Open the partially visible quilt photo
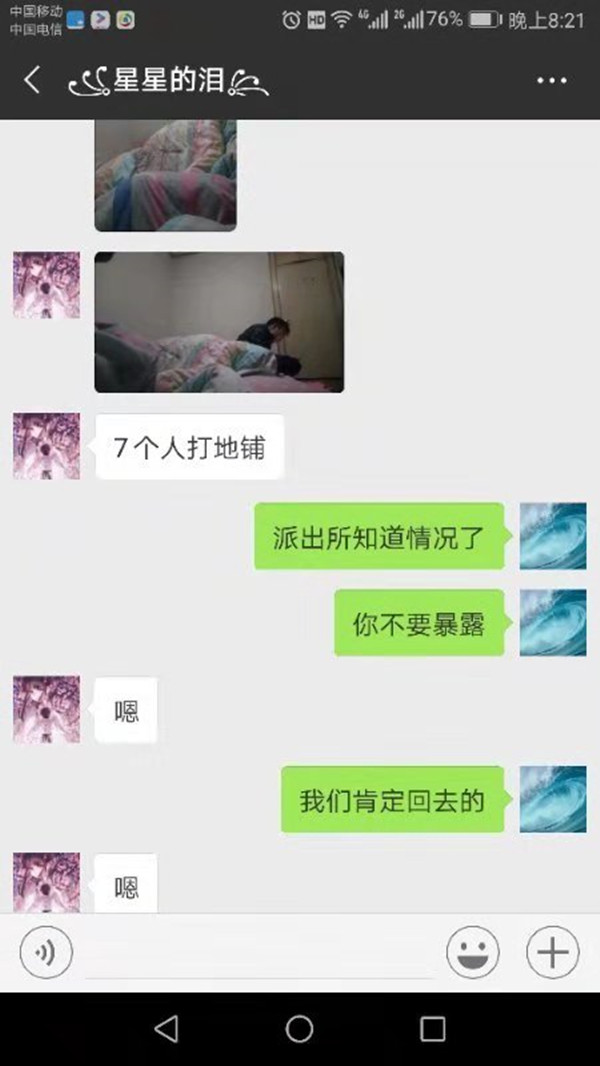The height and width of the screenshot is (1066, 600). (x=165, y=174)
